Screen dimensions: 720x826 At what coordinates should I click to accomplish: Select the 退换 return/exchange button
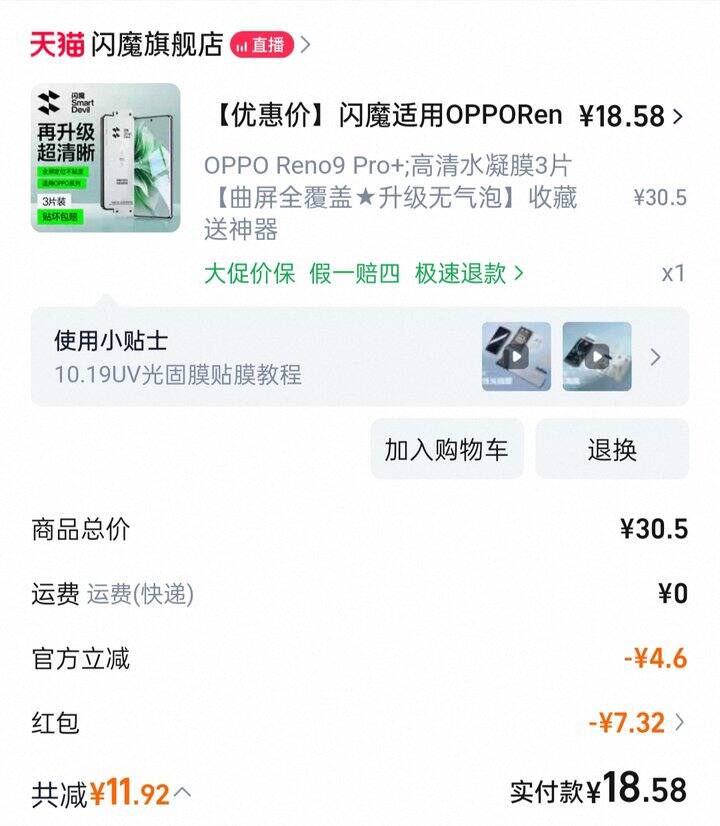coord(612,449)
